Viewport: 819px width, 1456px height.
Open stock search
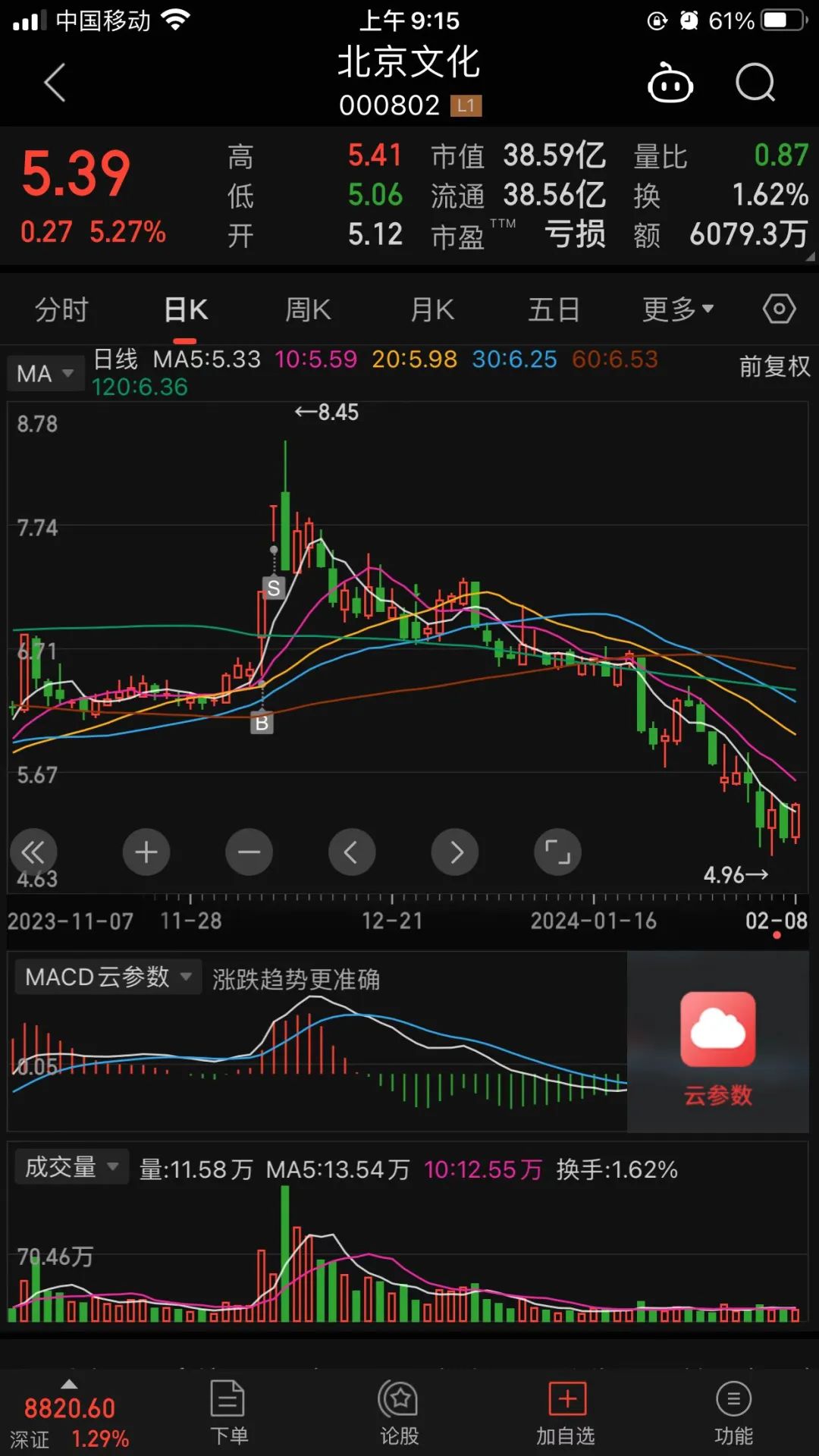click(755, 83)
